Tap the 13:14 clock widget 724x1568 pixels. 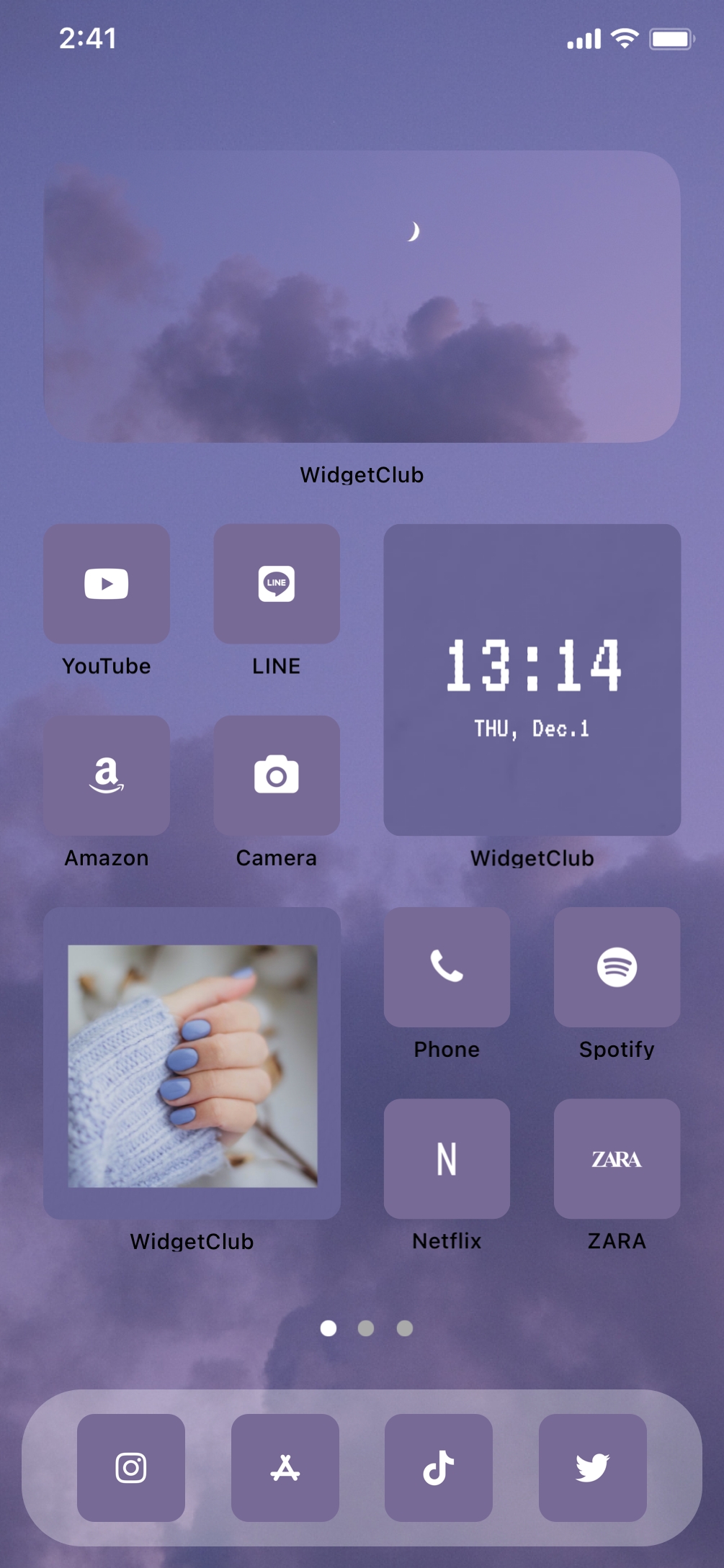(x=532, y=680)
